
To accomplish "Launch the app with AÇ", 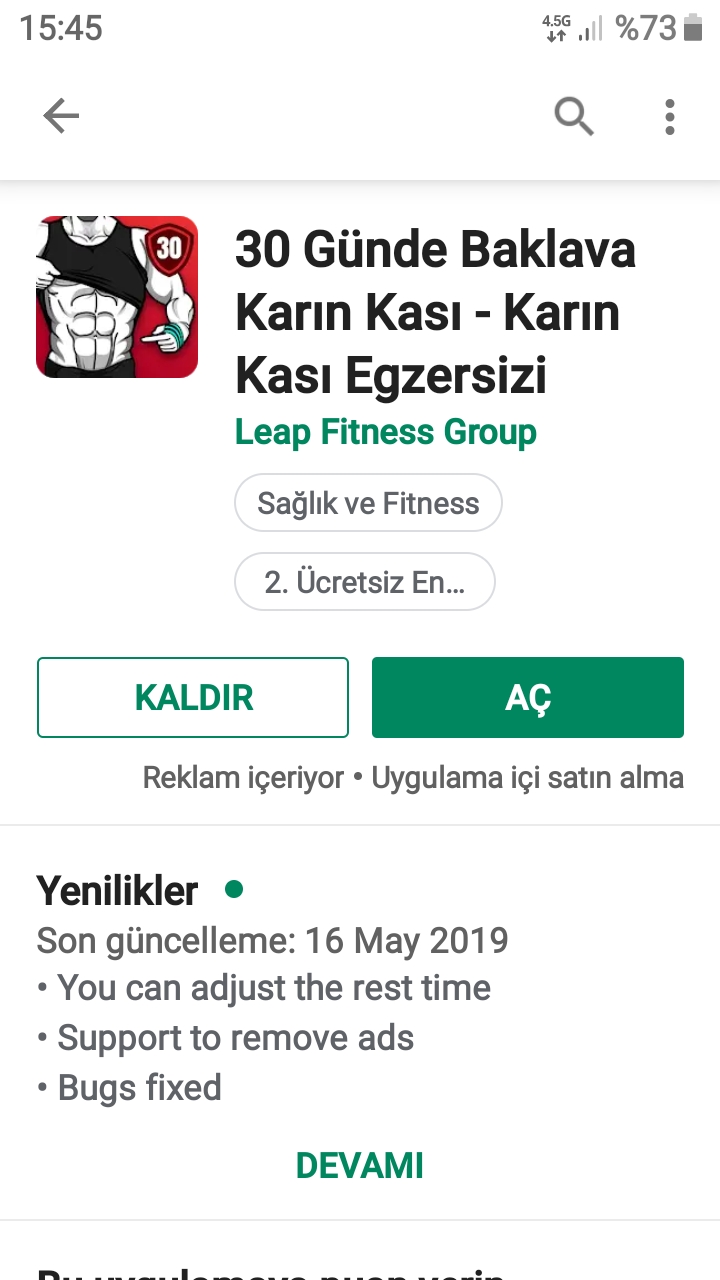I will coord(527,697).
